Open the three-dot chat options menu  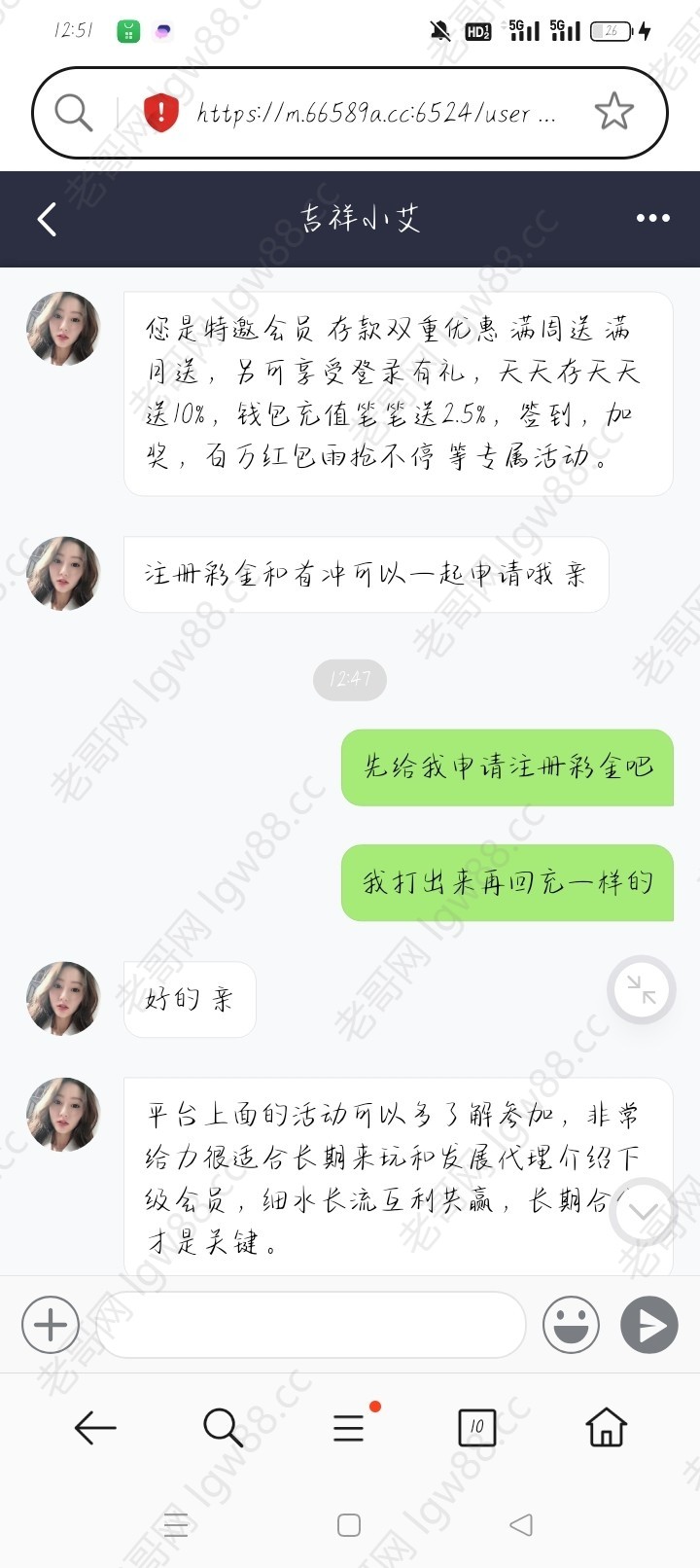point(652,218)
